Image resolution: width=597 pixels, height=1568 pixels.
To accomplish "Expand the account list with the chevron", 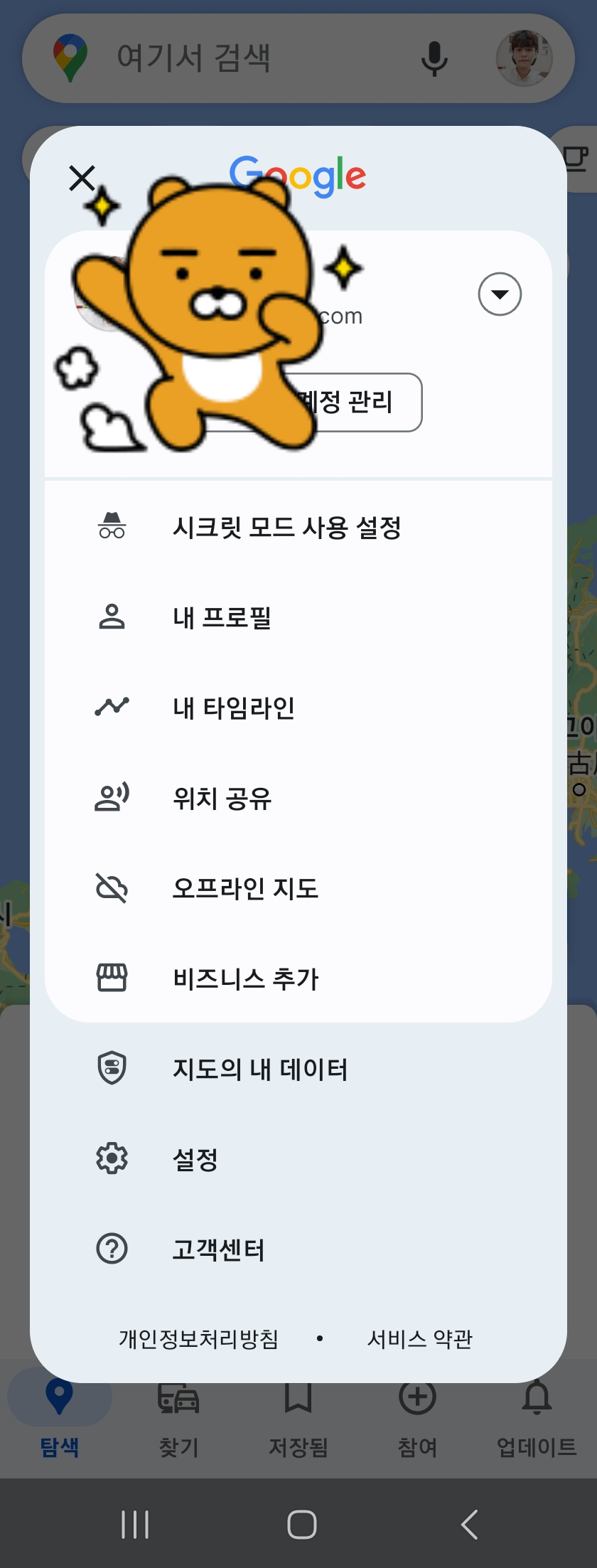I will click(x=499, y=294).
